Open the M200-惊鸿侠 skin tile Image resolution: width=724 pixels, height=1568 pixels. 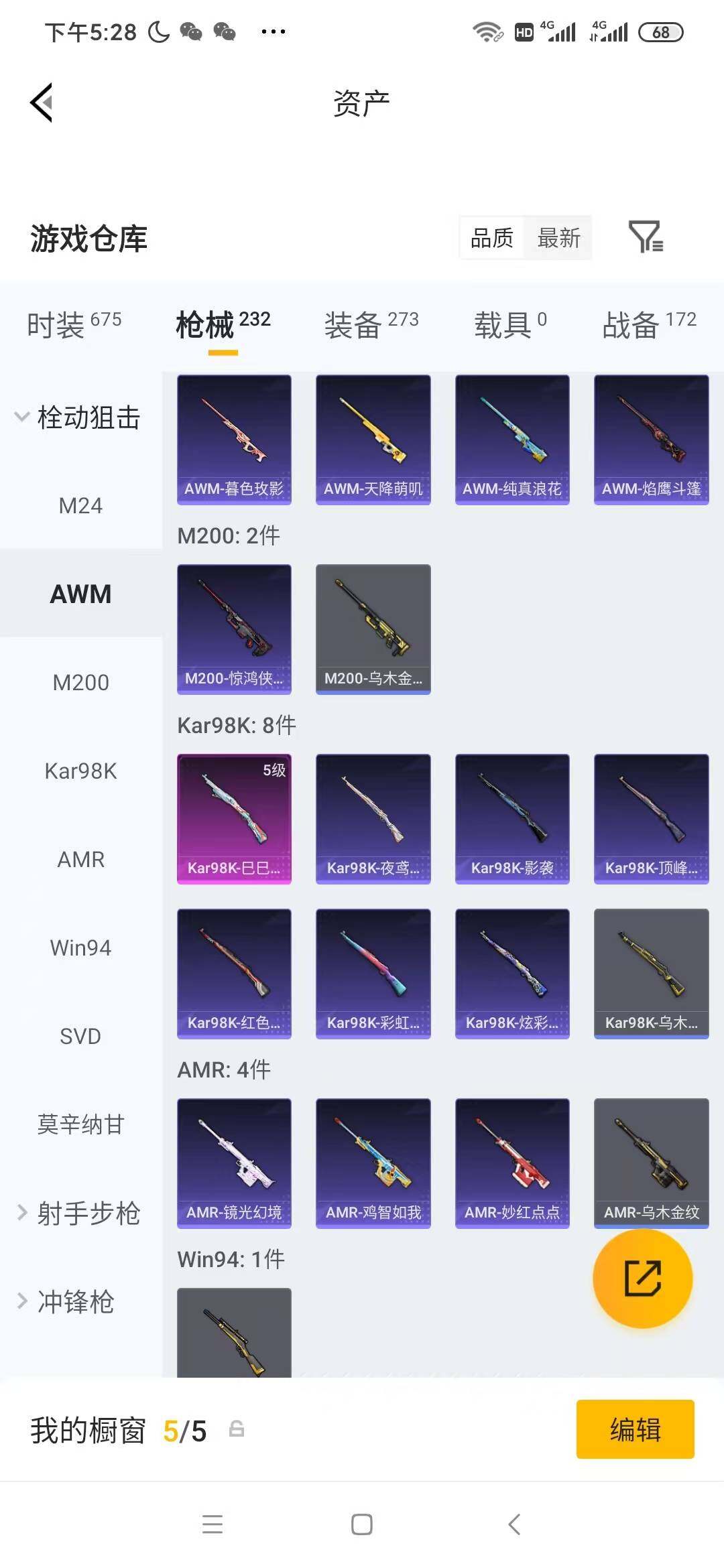coord(234,629)
